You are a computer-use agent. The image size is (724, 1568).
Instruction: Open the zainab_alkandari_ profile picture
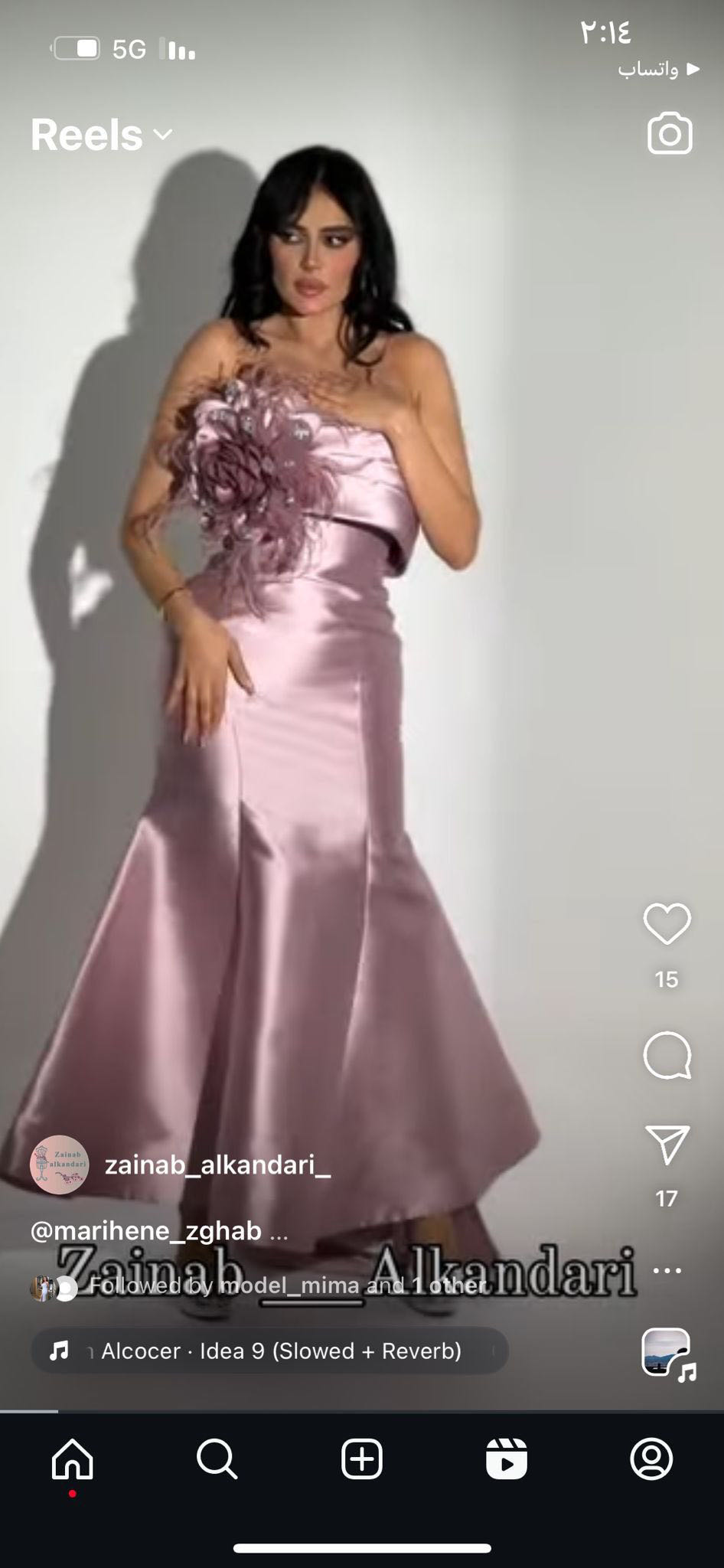click(59, 1165)
